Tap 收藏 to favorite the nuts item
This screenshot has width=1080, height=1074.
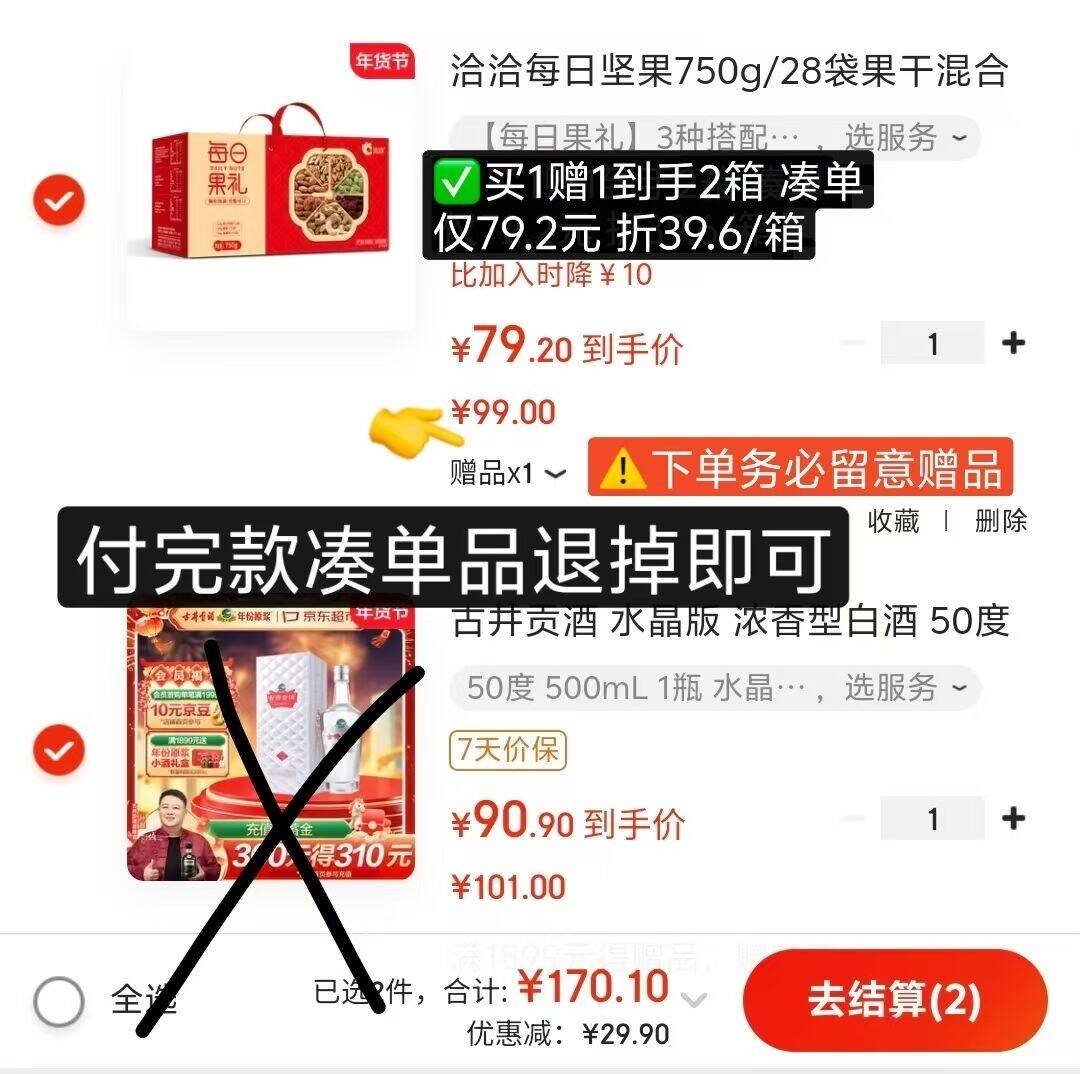tap(893, 521)
